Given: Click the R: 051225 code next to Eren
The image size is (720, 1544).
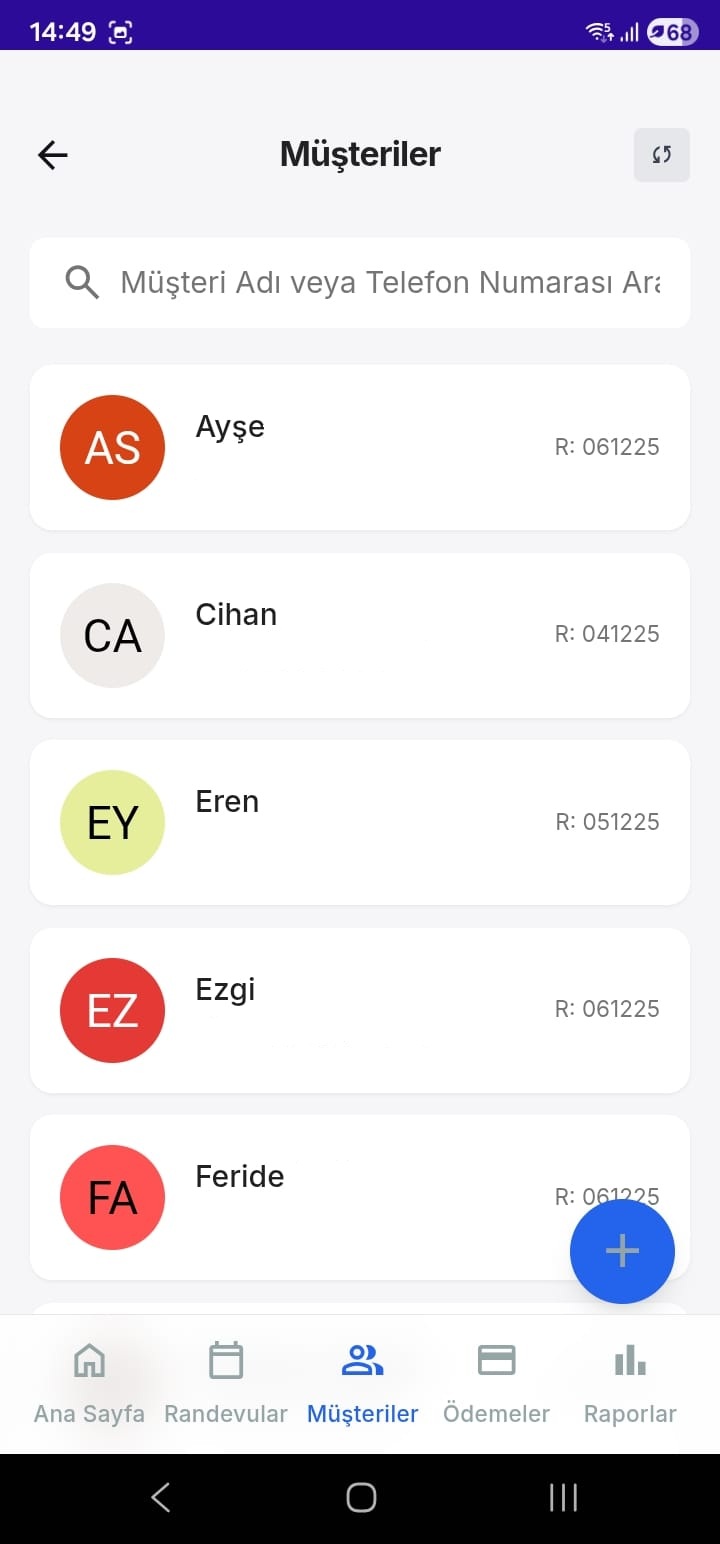Looking at the screenshot, I should 607,822.
